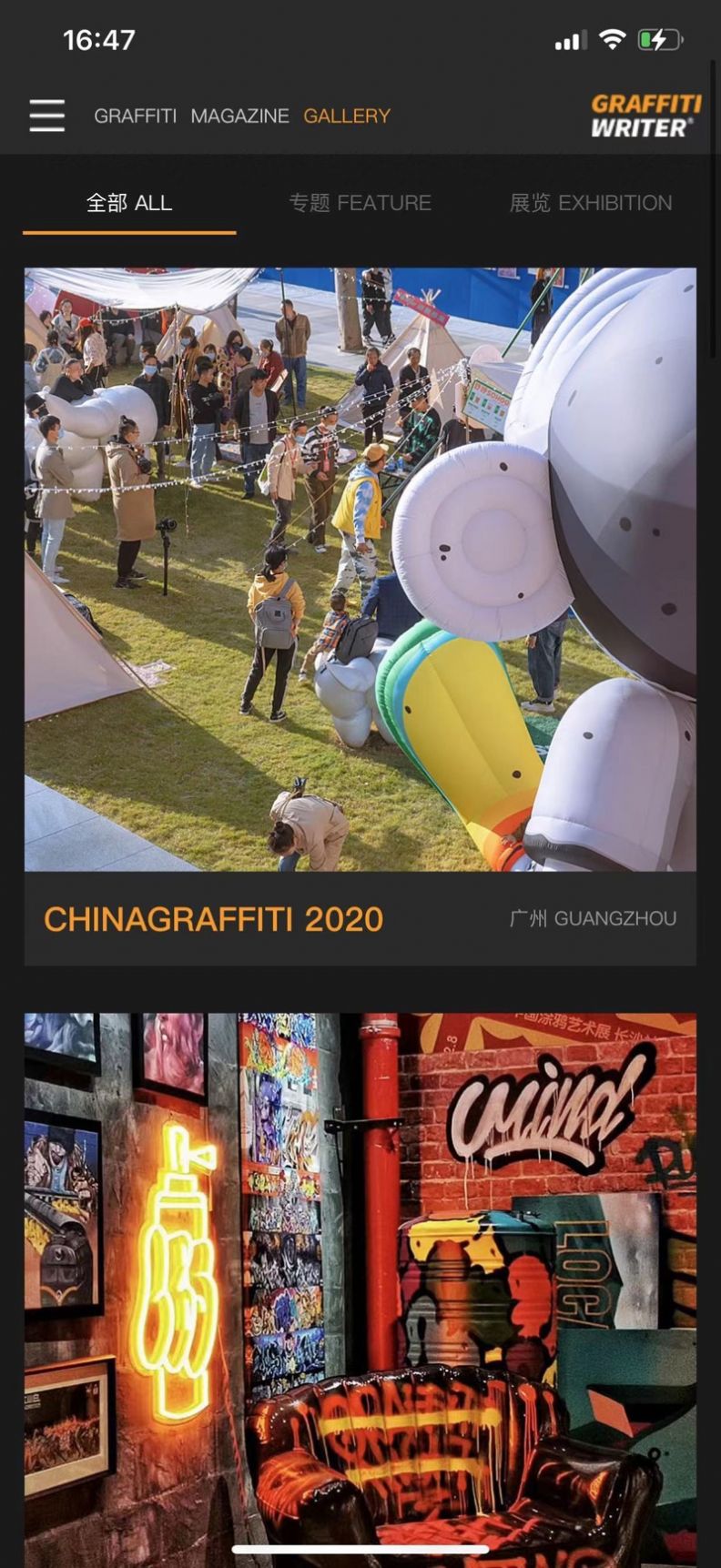Open the GRAFFITI section
The height and width of the screenshot is (1568, 721).
point(134,116)
